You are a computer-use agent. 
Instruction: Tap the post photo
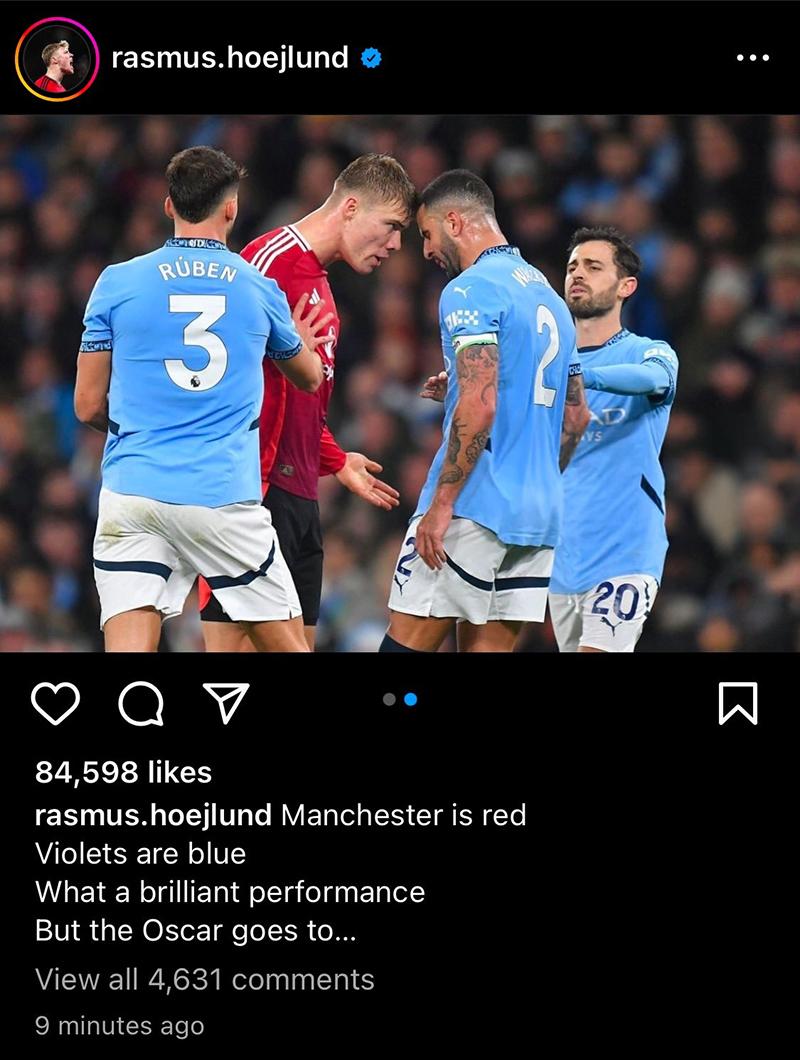[x=400, y=382]
